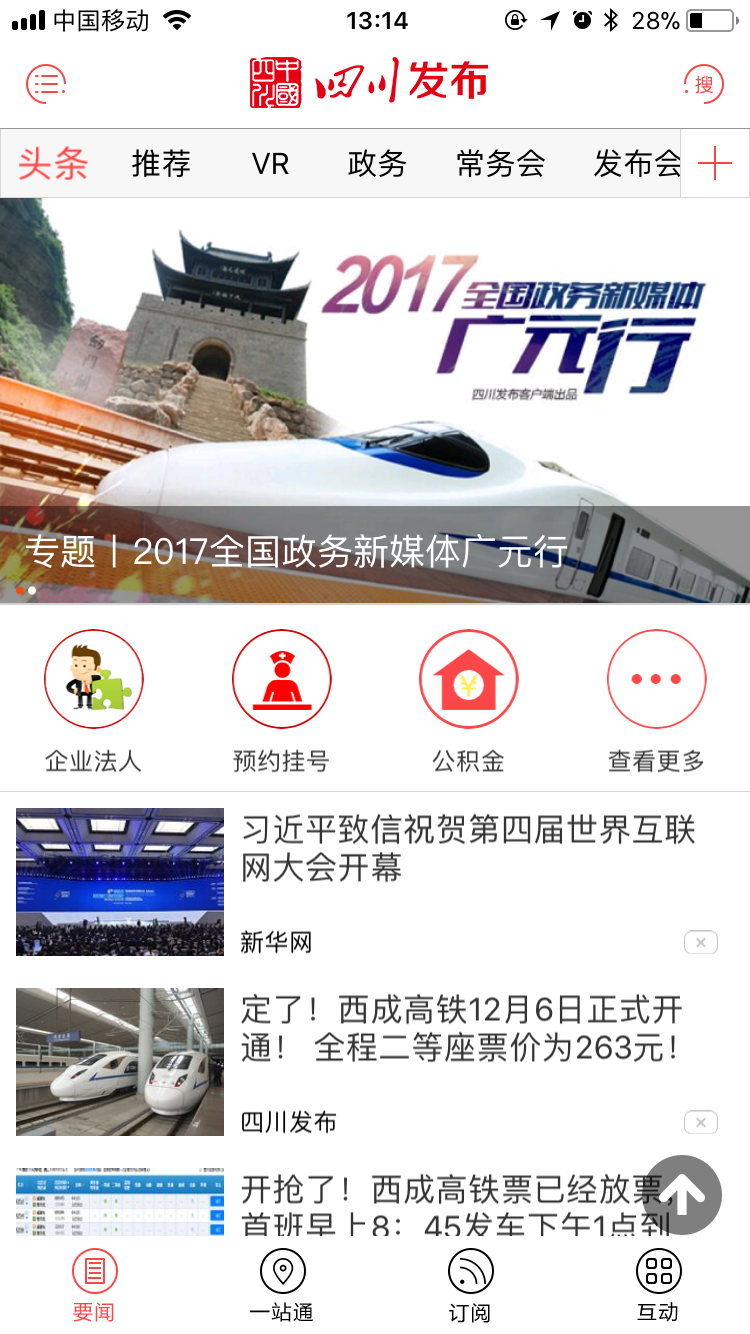Image resolution: width=750 pixels, height=1334 pixels.
Task: Open the menu list icon at top left
Action: point(46,84)
